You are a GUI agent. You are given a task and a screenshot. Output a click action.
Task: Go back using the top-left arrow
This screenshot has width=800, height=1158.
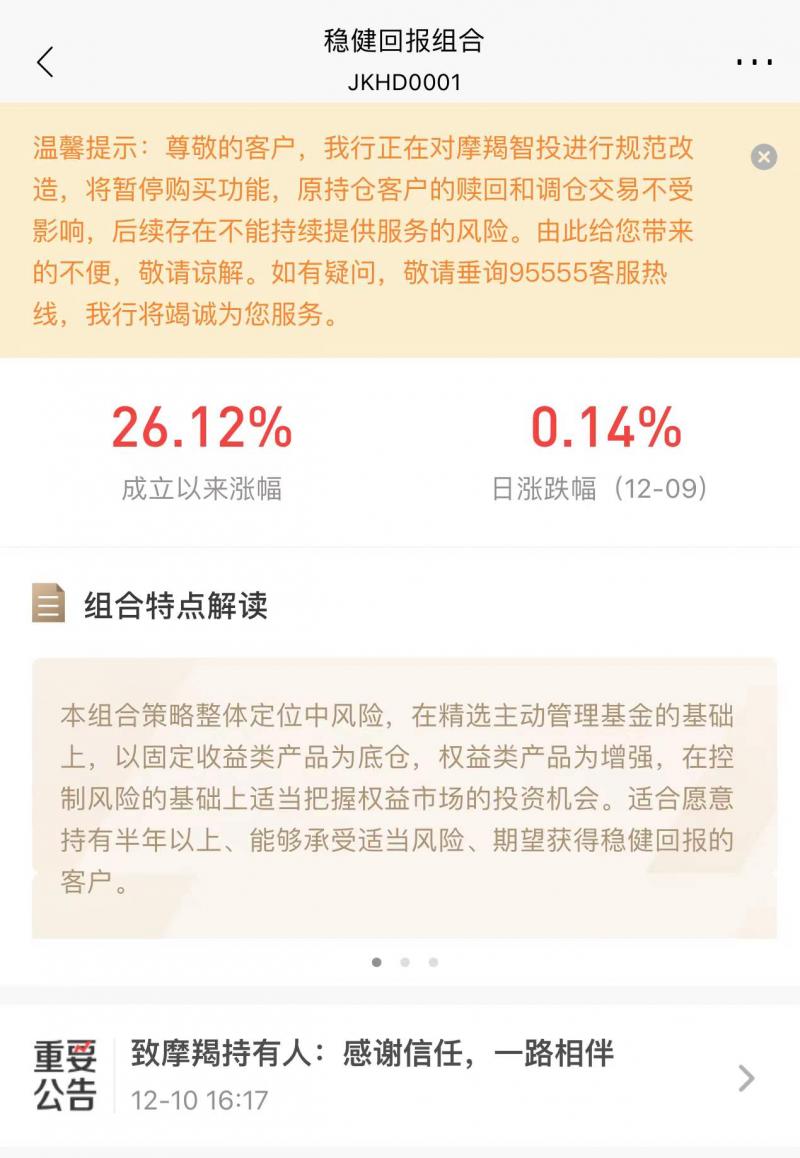45,62
